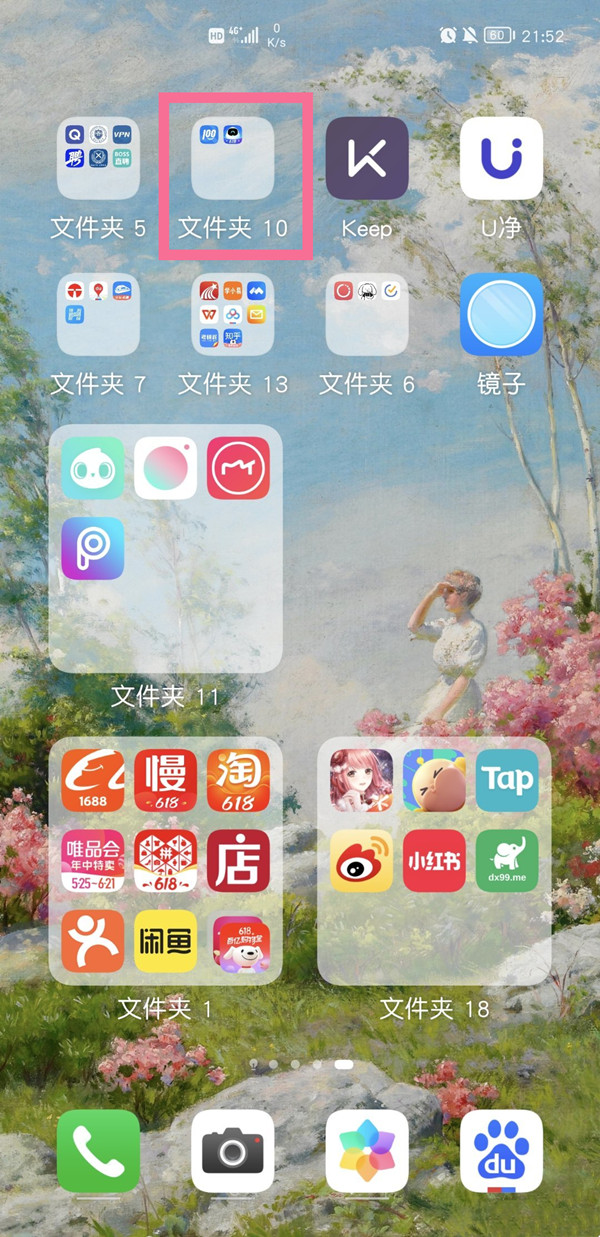Open the 淘宝 618 app
This screenshot has height=1237, width=600.
[238, 780]
